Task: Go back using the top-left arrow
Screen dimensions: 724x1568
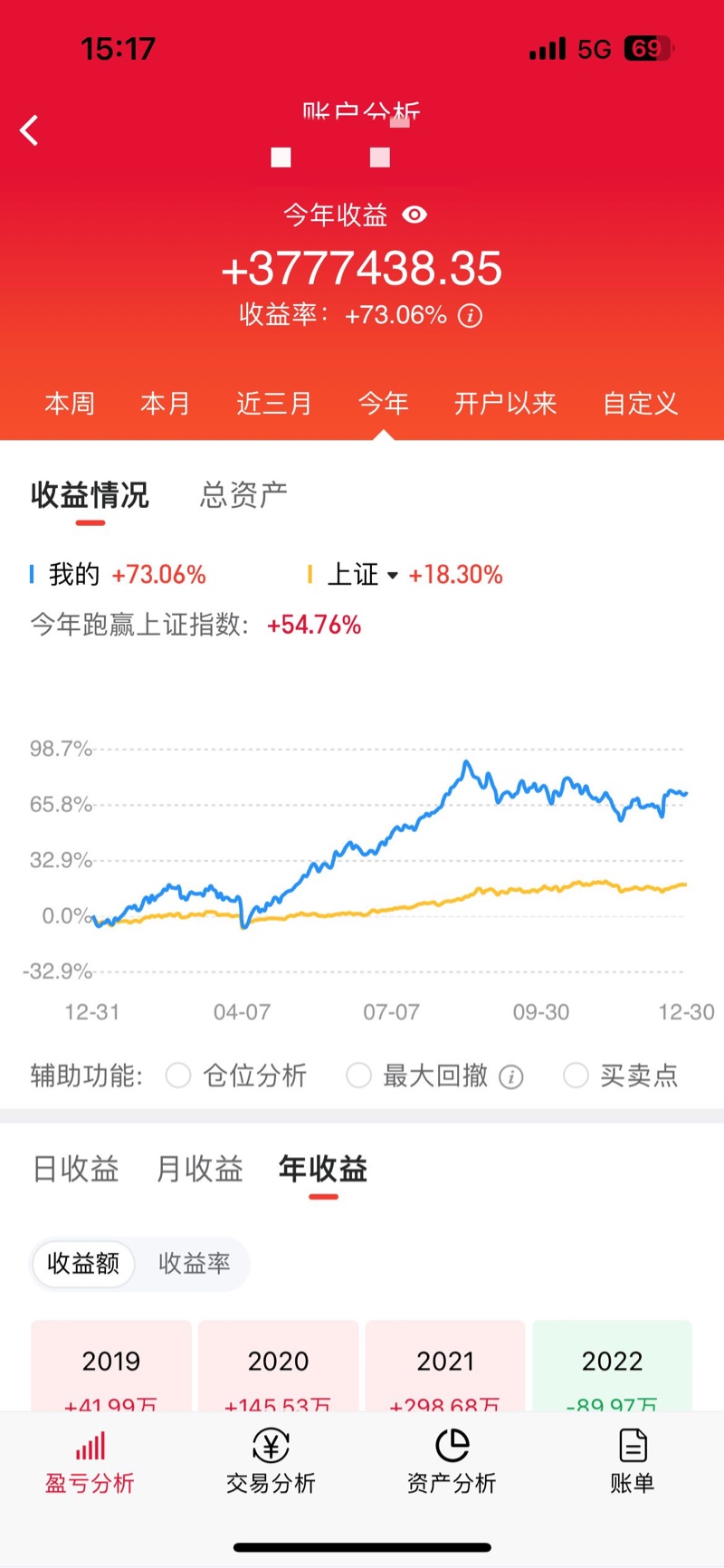Action: click(x=30, y=130)
